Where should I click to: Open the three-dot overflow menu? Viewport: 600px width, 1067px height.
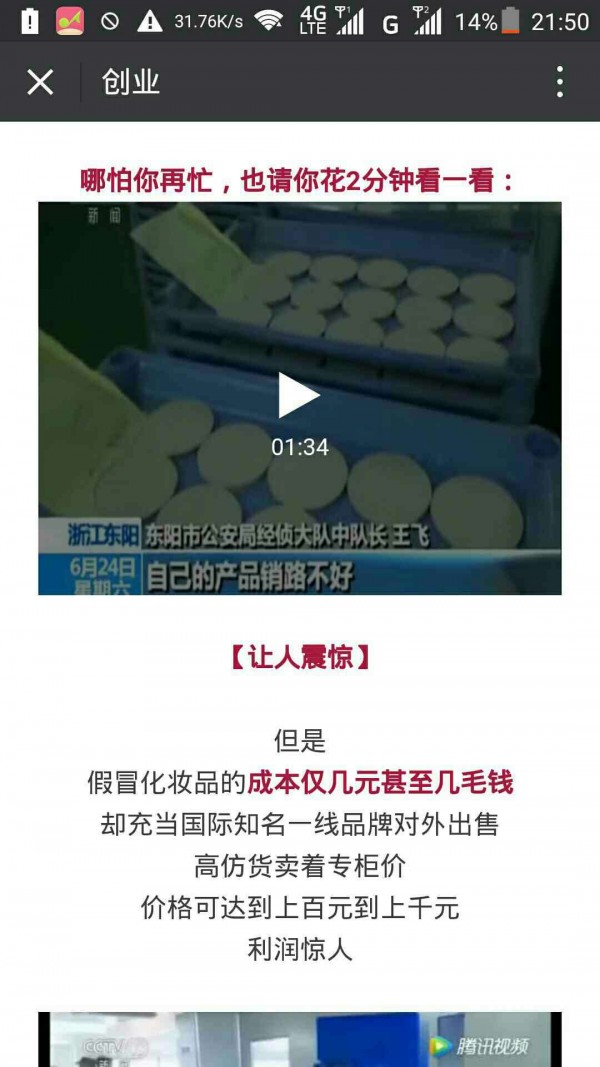pyautogui.click(x=559, y=82)
